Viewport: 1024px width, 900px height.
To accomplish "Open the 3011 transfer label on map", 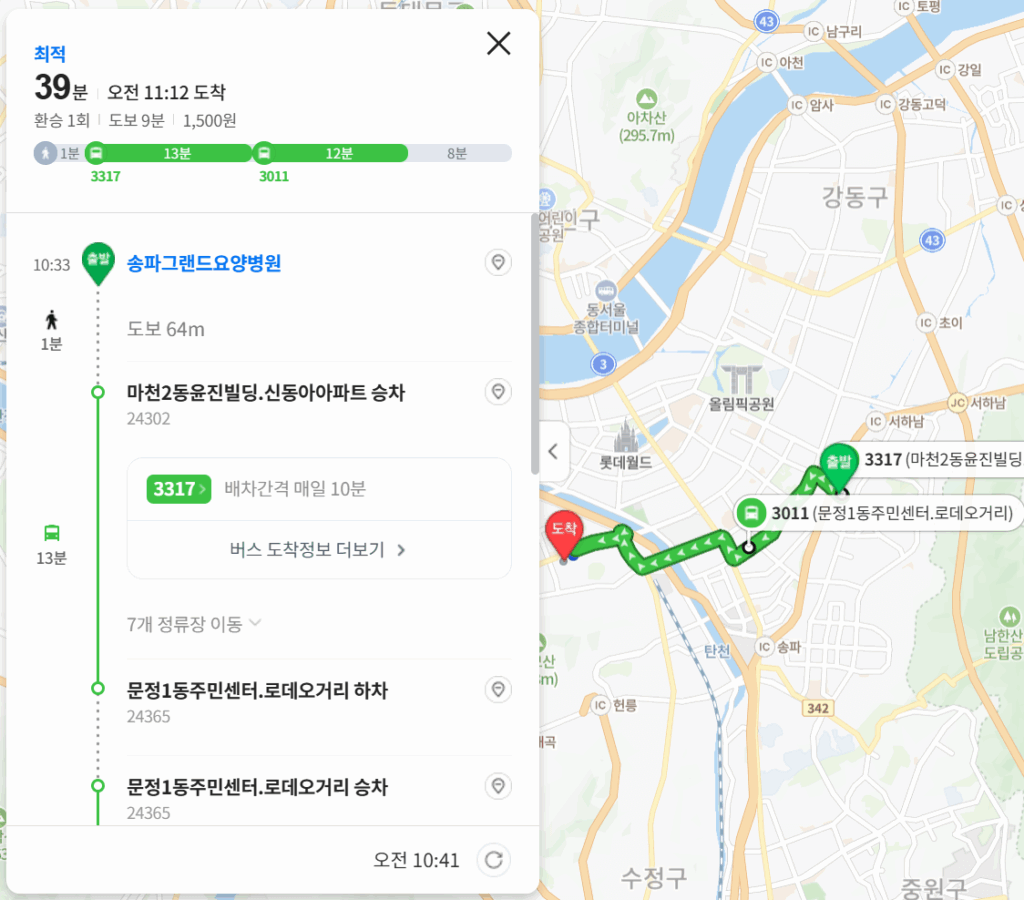I will [878, 514].
